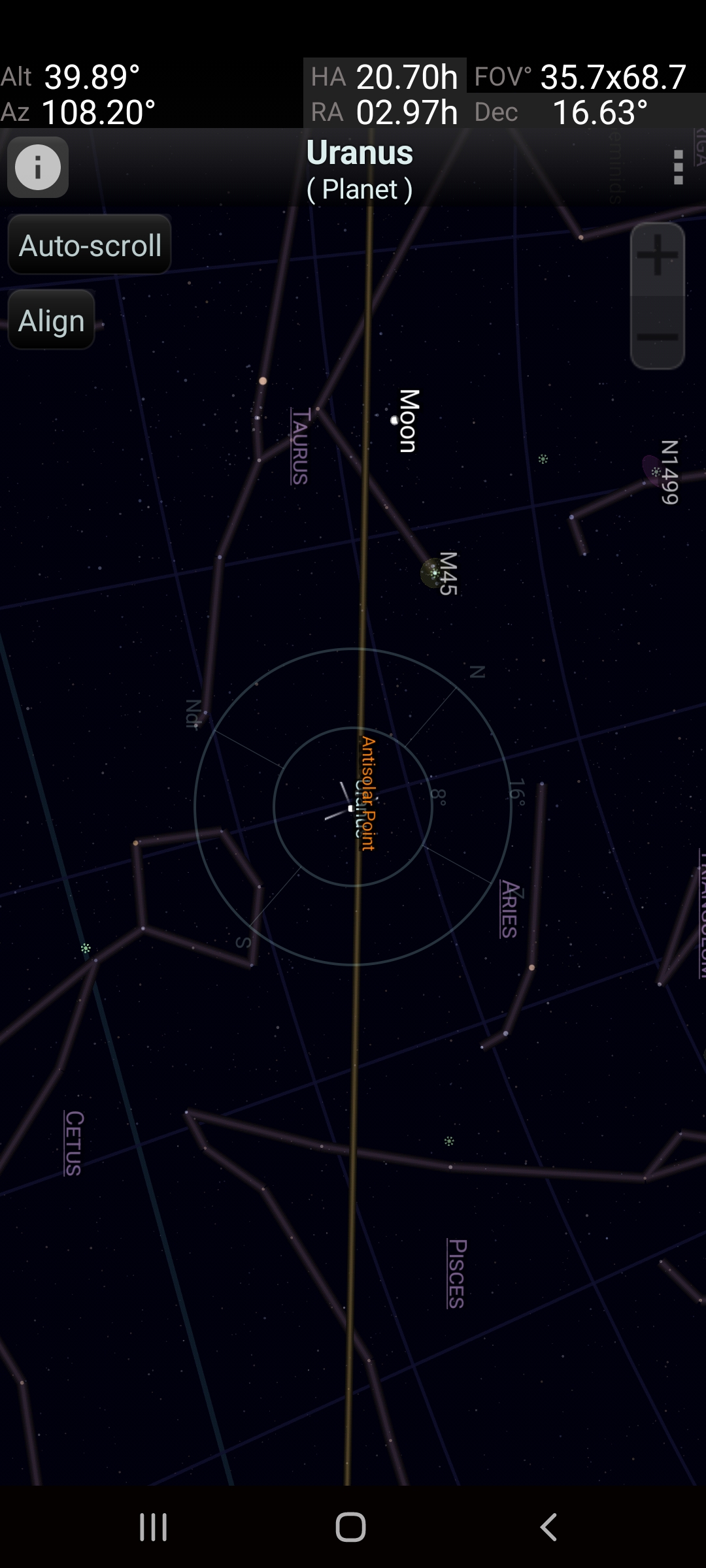Select the M45 cluster on the map
706x1568 pixels.
coord(433,573)
